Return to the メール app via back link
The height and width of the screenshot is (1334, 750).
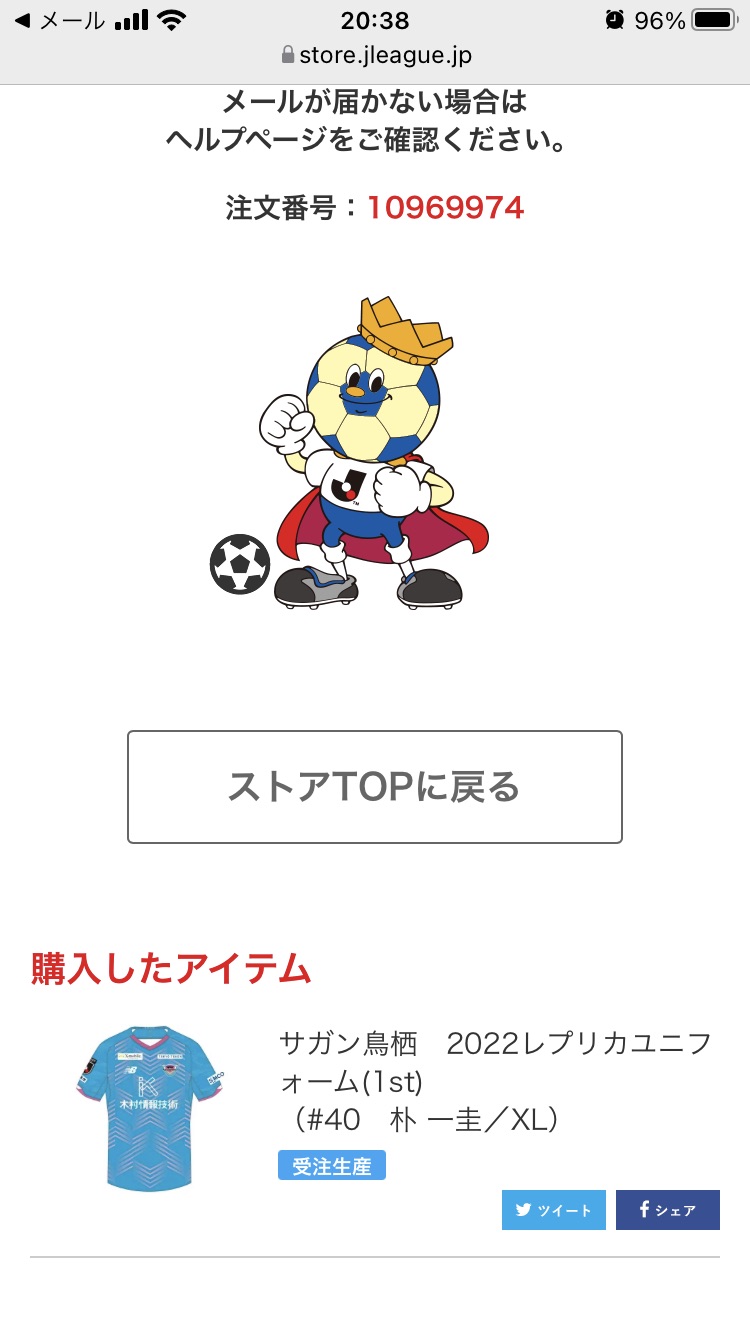point(58,20)
